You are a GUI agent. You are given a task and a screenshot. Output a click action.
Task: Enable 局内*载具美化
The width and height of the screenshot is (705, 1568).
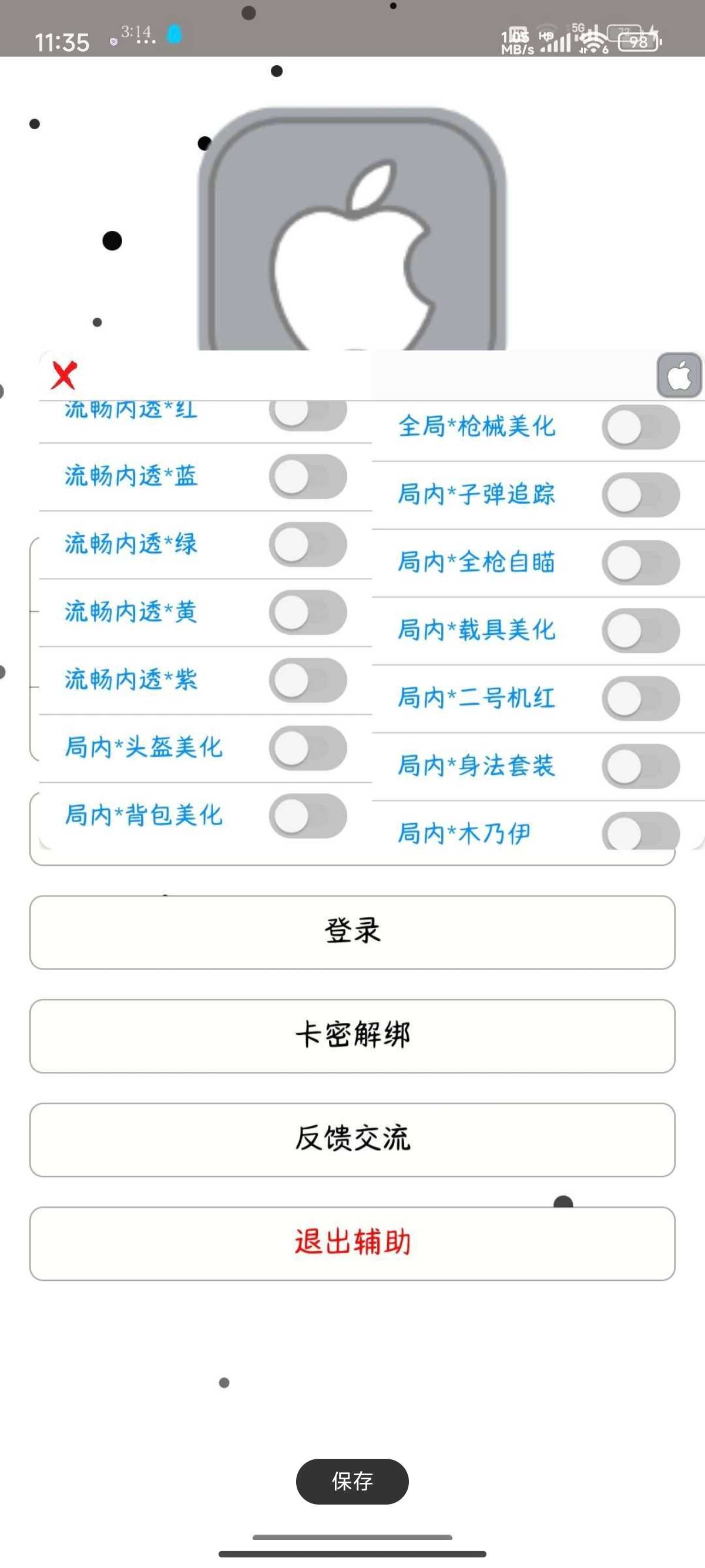click(x=641, y=631)
